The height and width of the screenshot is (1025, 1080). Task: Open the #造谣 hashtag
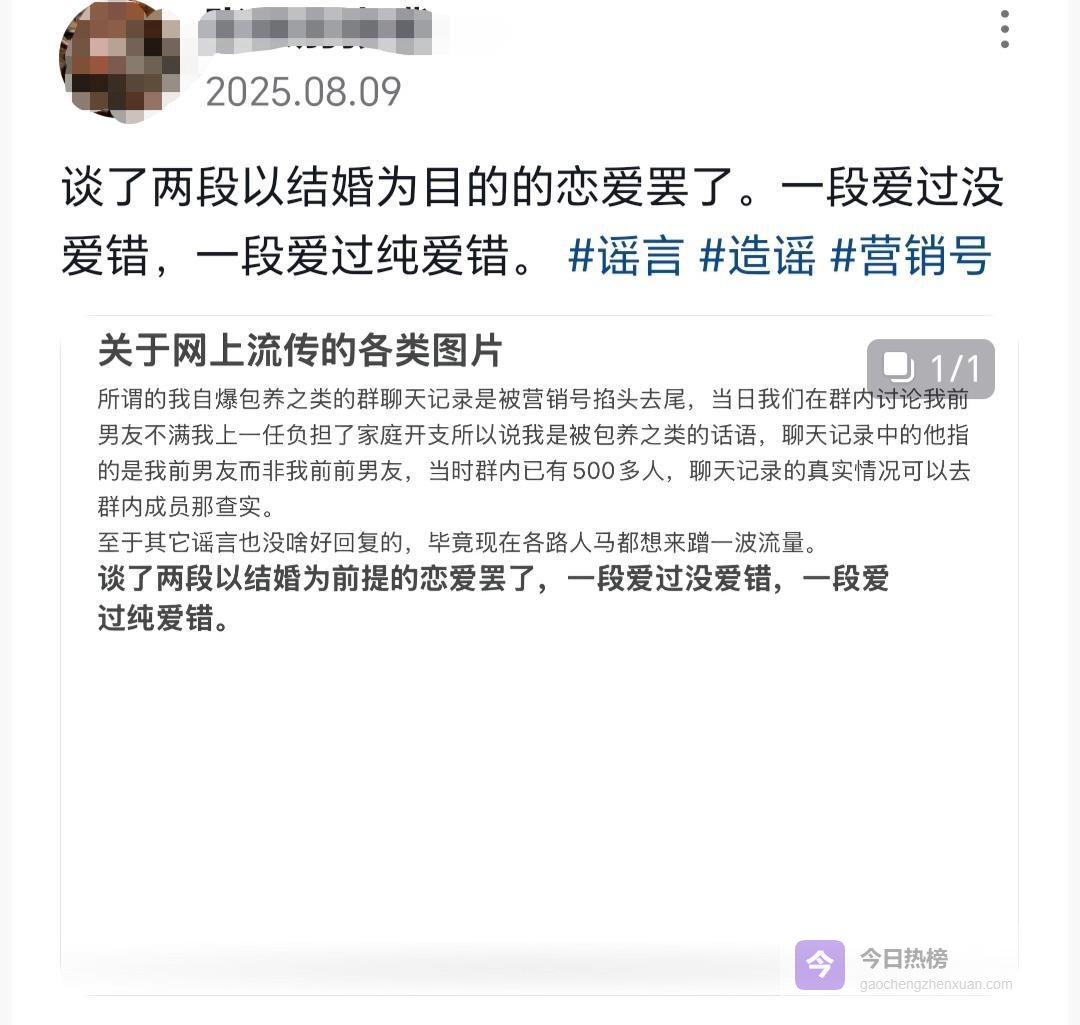click(x=757, y=256)
